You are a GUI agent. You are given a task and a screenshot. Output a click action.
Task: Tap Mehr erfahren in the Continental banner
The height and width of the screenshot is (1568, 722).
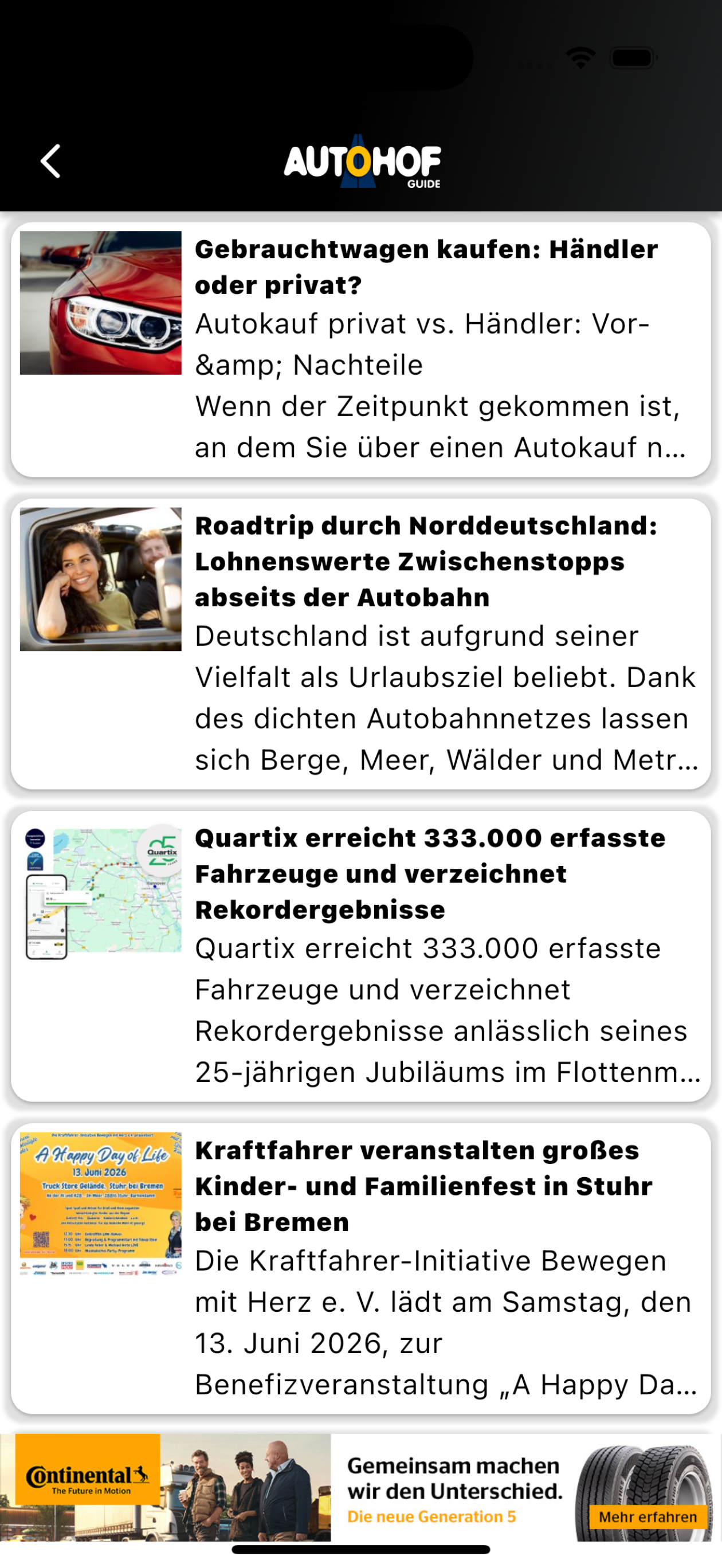click(x=648, y=1516)
